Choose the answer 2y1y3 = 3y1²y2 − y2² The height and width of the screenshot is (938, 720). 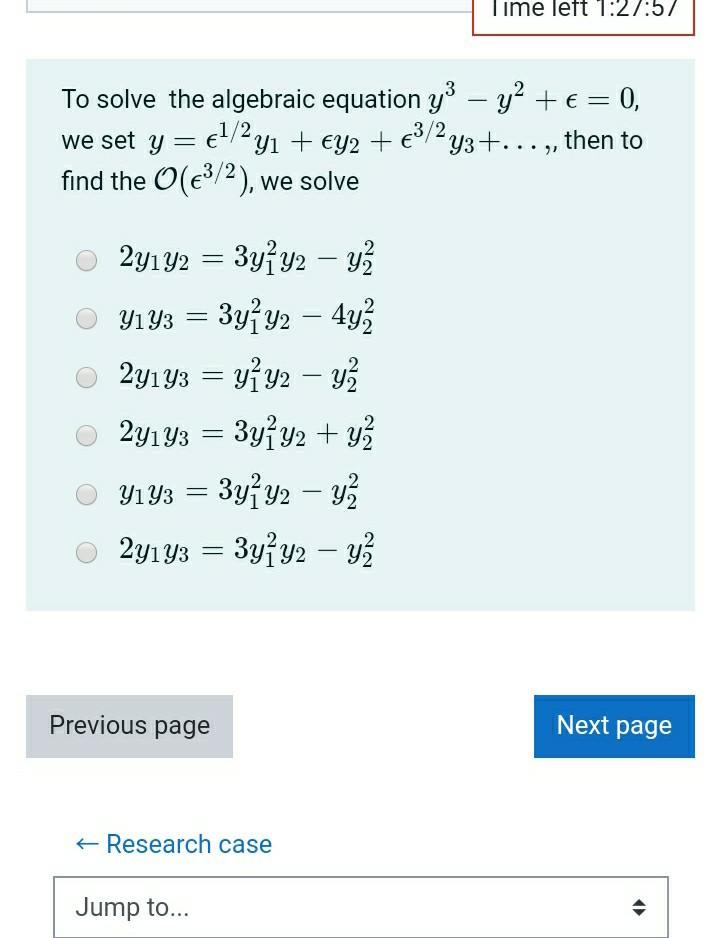coord(88,552)
